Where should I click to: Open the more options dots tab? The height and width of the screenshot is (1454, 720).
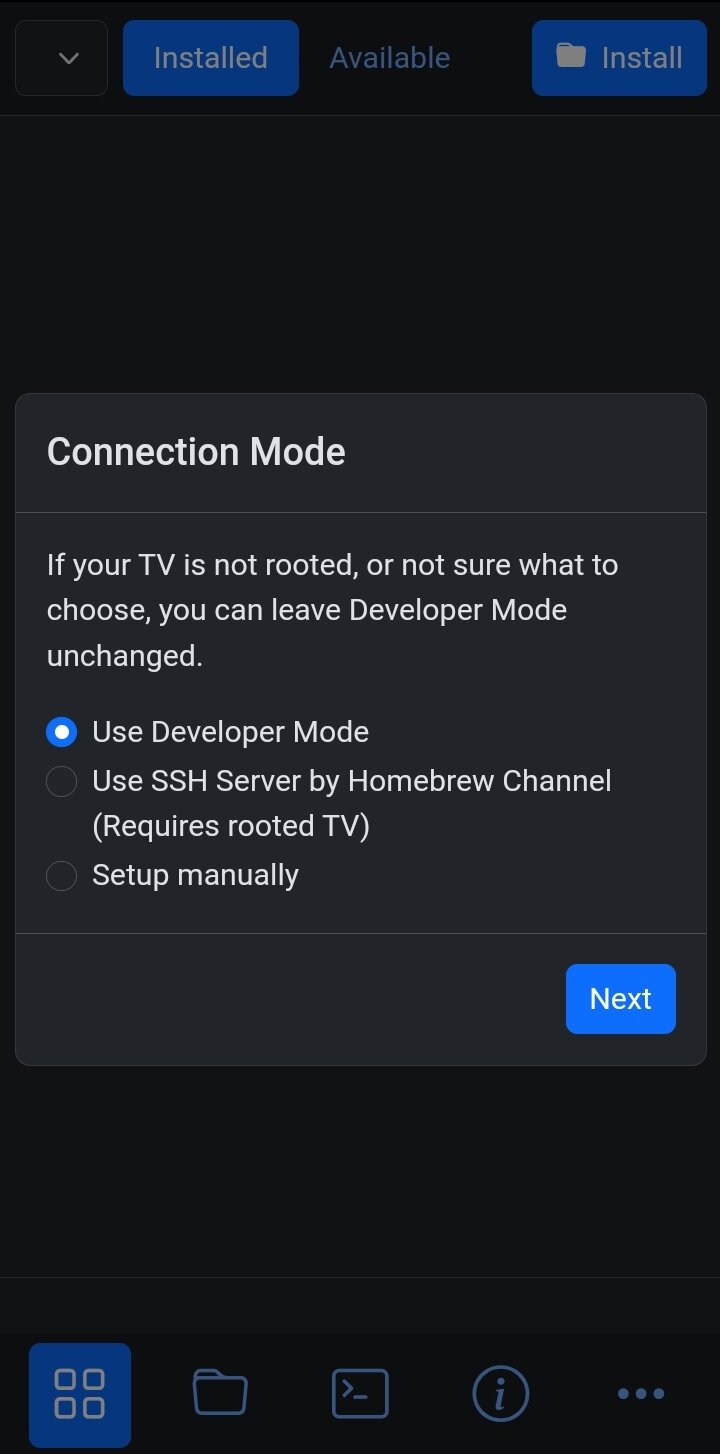pyautogui.click(x=640, y=1394)
